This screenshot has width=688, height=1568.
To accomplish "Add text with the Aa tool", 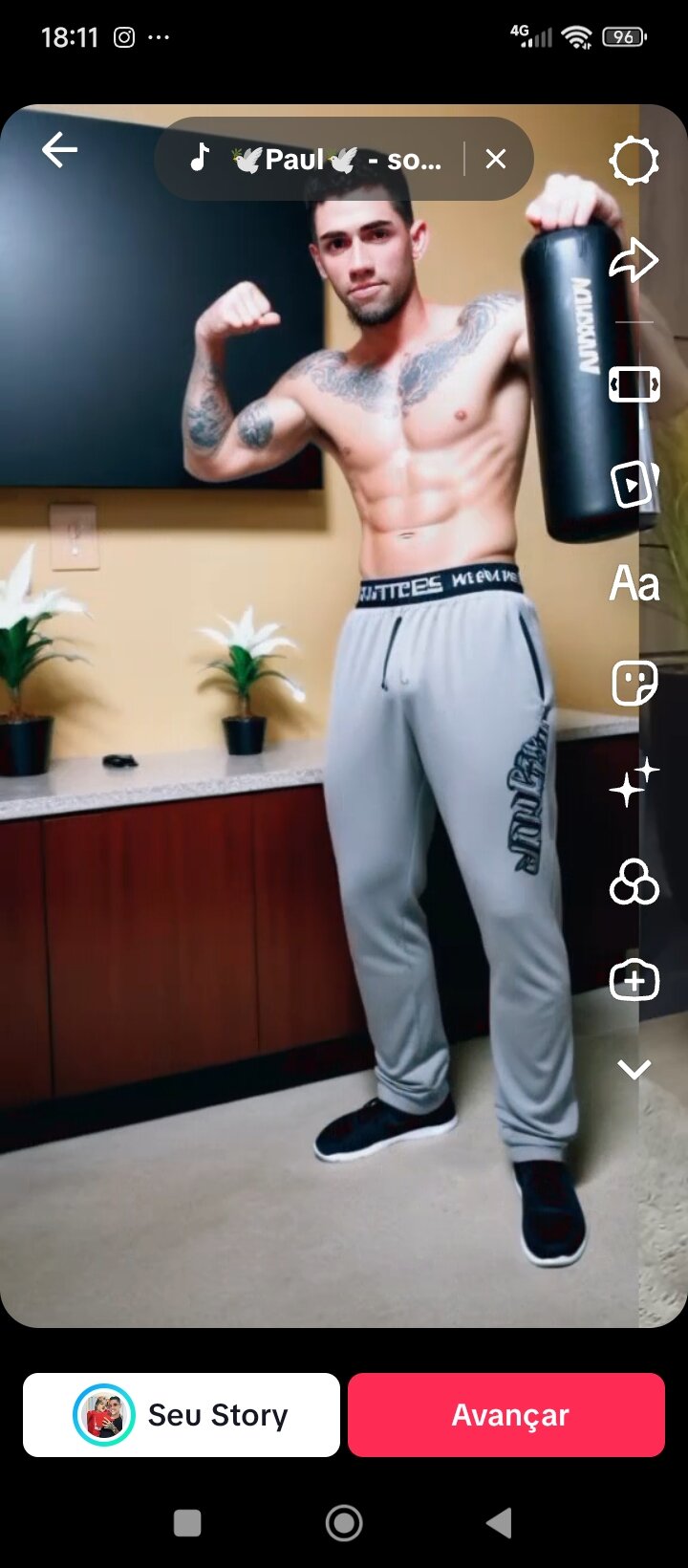I will [634, 583].
